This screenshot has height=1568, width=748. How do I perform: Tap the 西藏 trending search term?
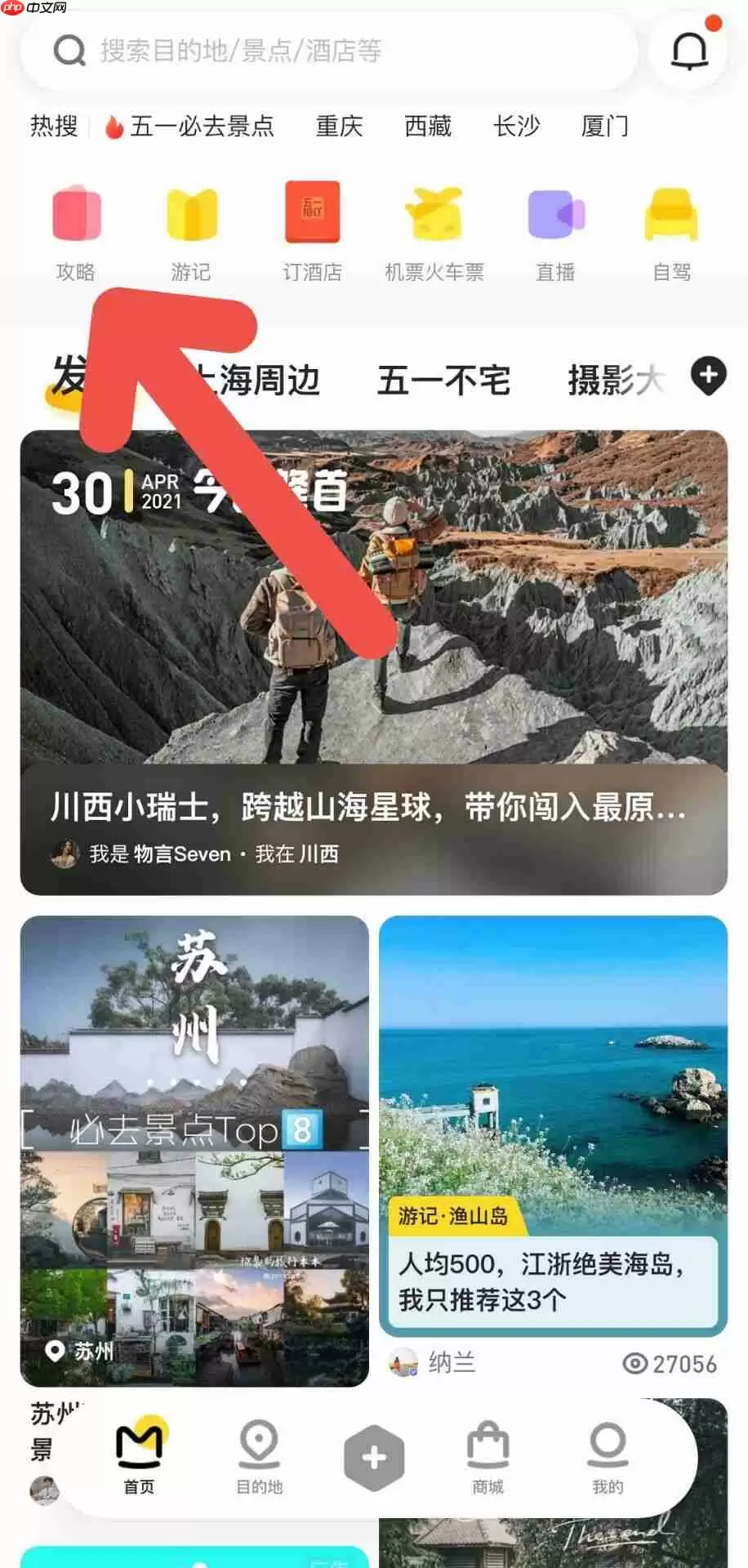426,125
